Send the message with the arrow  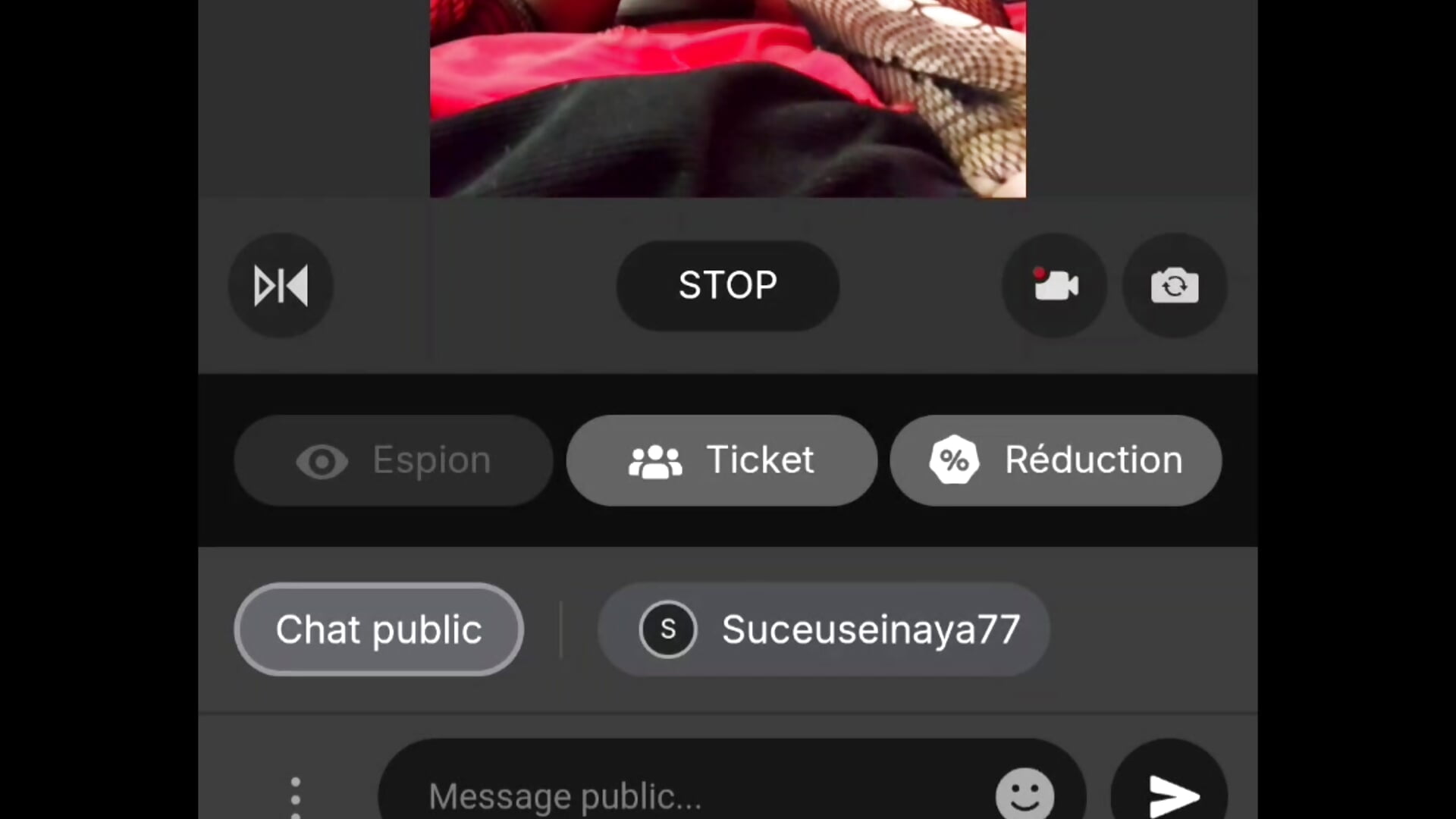point(1171,793)
